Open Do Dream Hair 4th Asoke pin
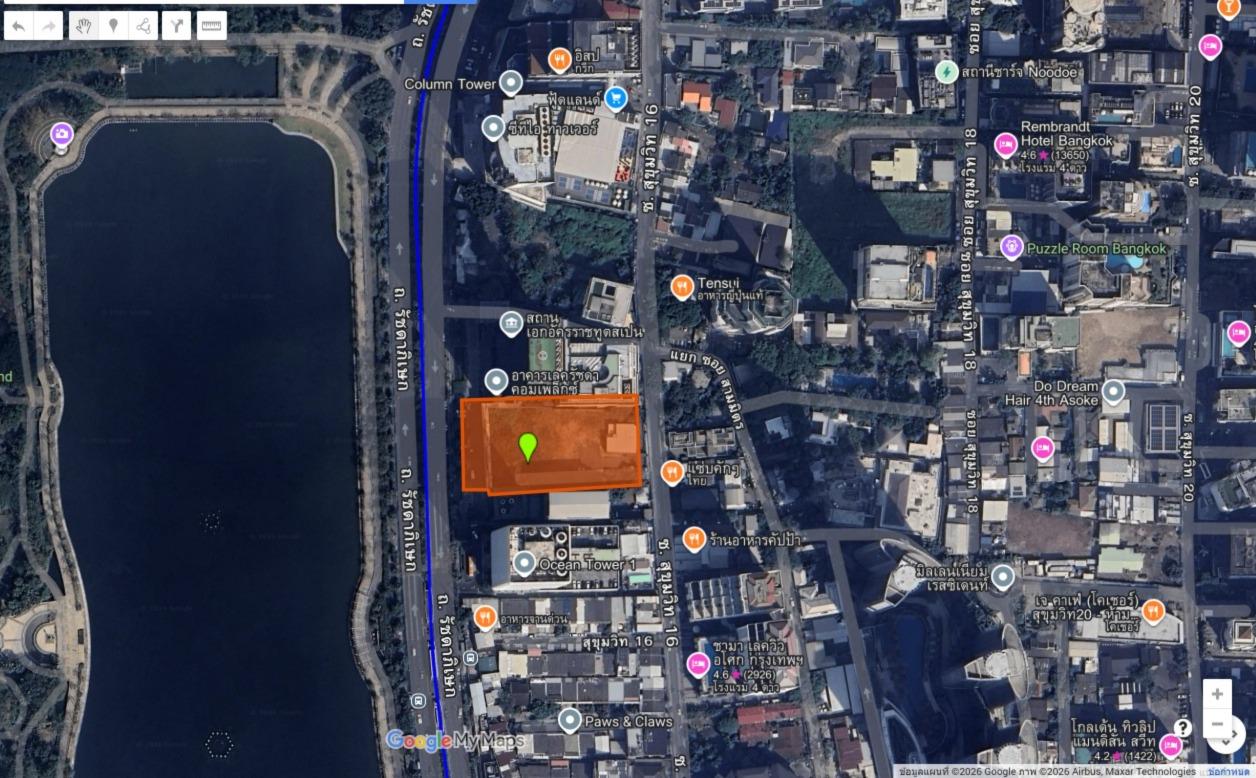Viewport: 1256px width, 778px height. point(1113,391)
